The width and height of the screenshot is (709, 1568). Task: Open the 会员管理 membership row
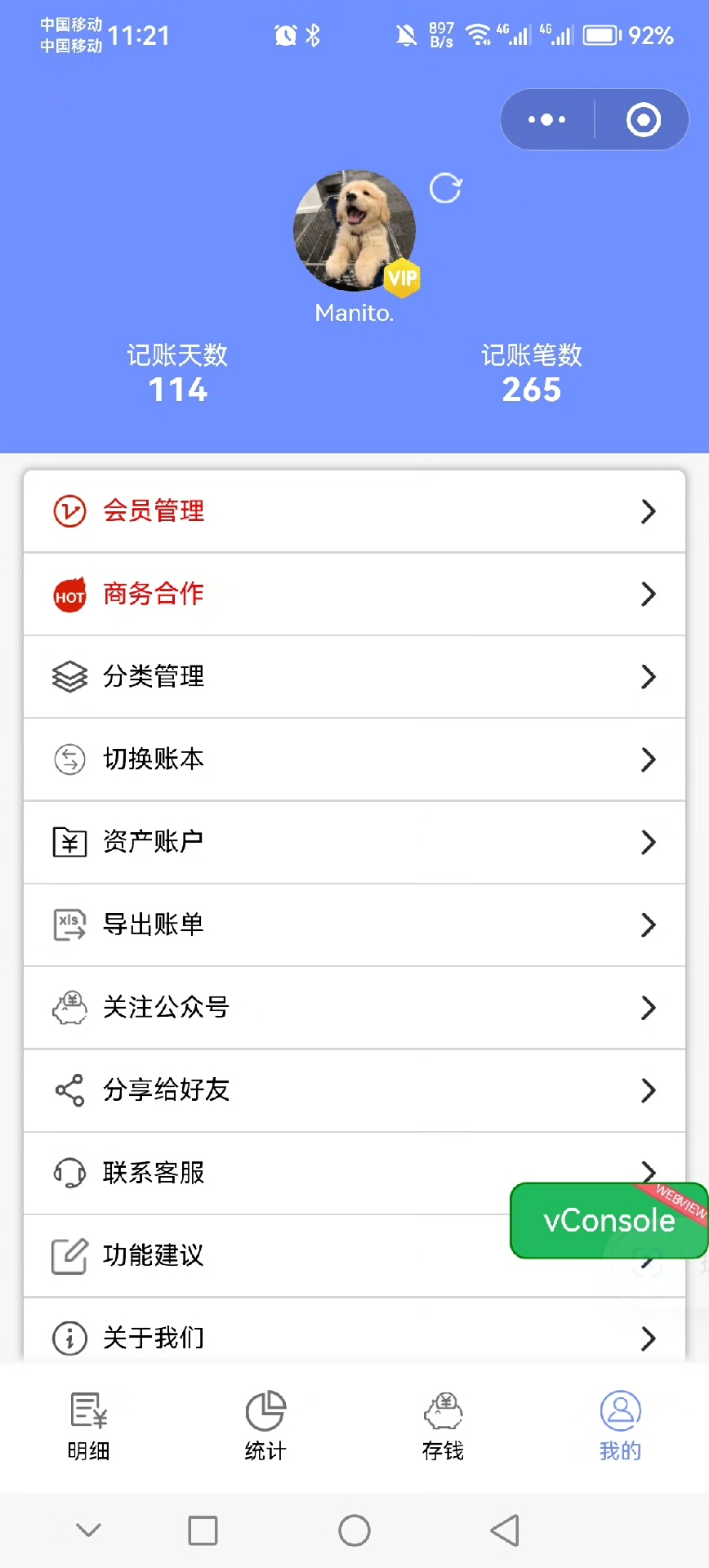click(x=354, y=511)
